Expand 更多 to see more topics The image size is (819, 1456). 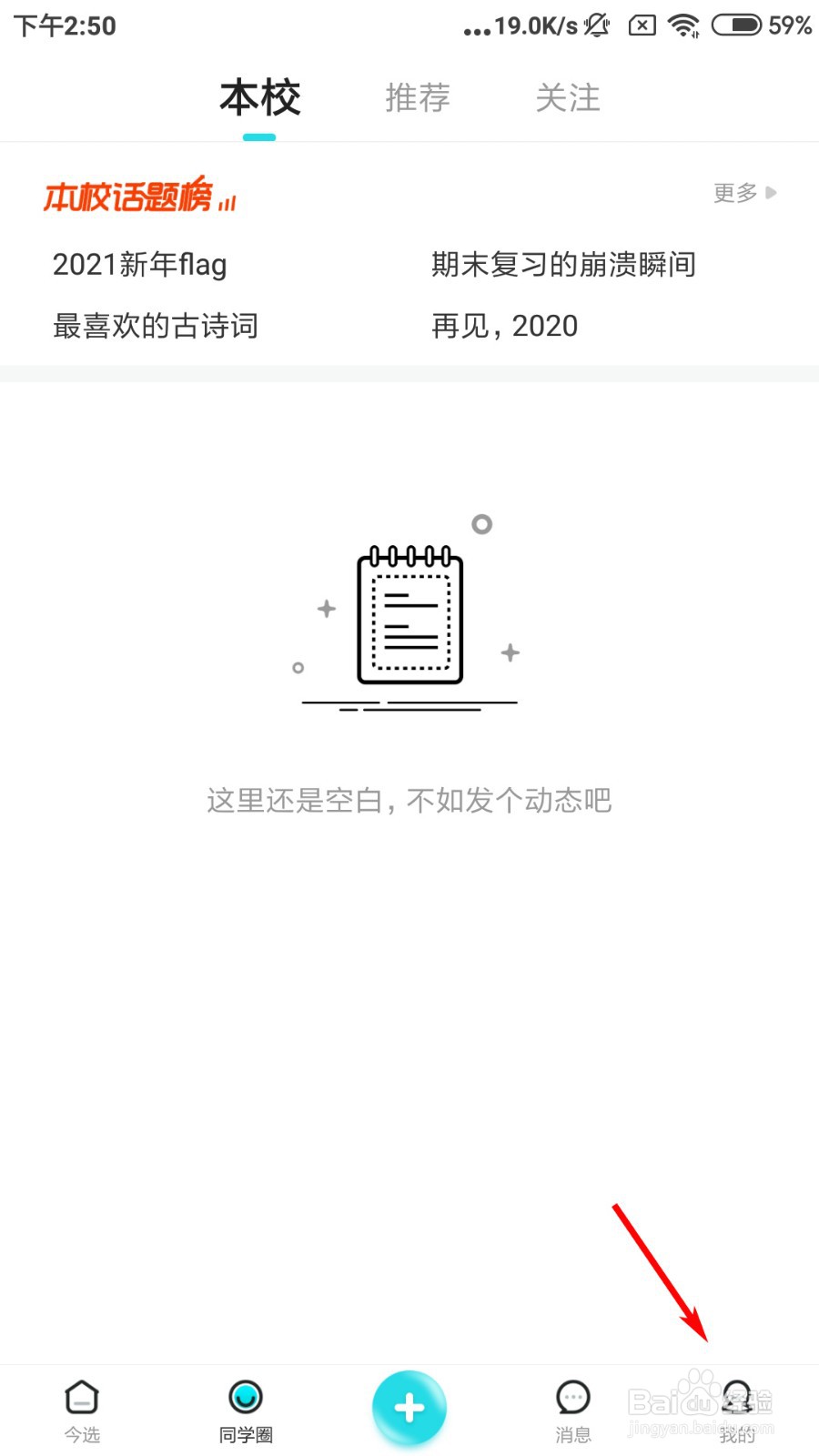pos(733,193)
